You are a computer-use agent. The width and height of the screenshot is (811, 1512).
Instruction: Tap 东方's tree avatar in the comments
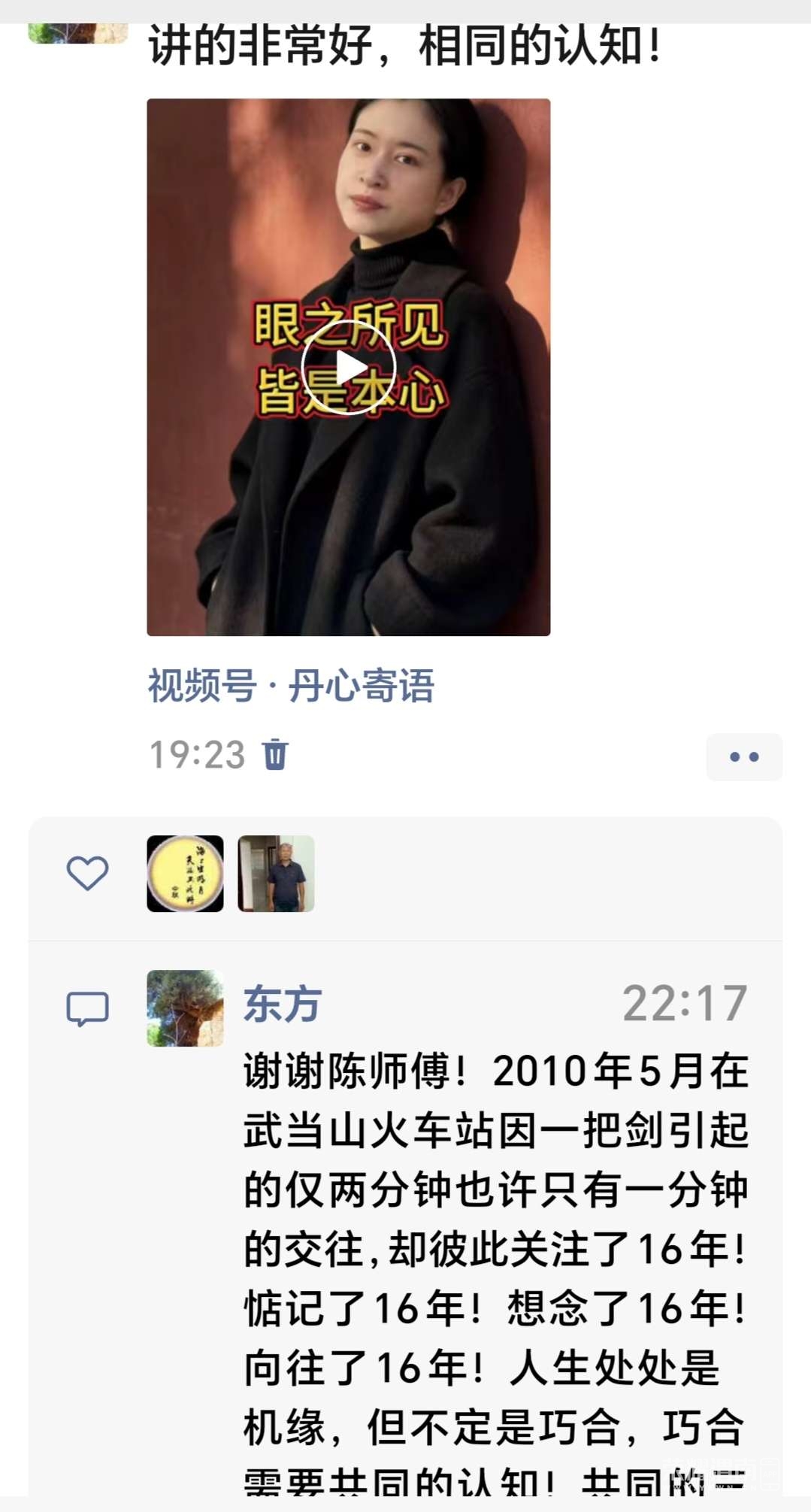click(x=185, y=1007)
